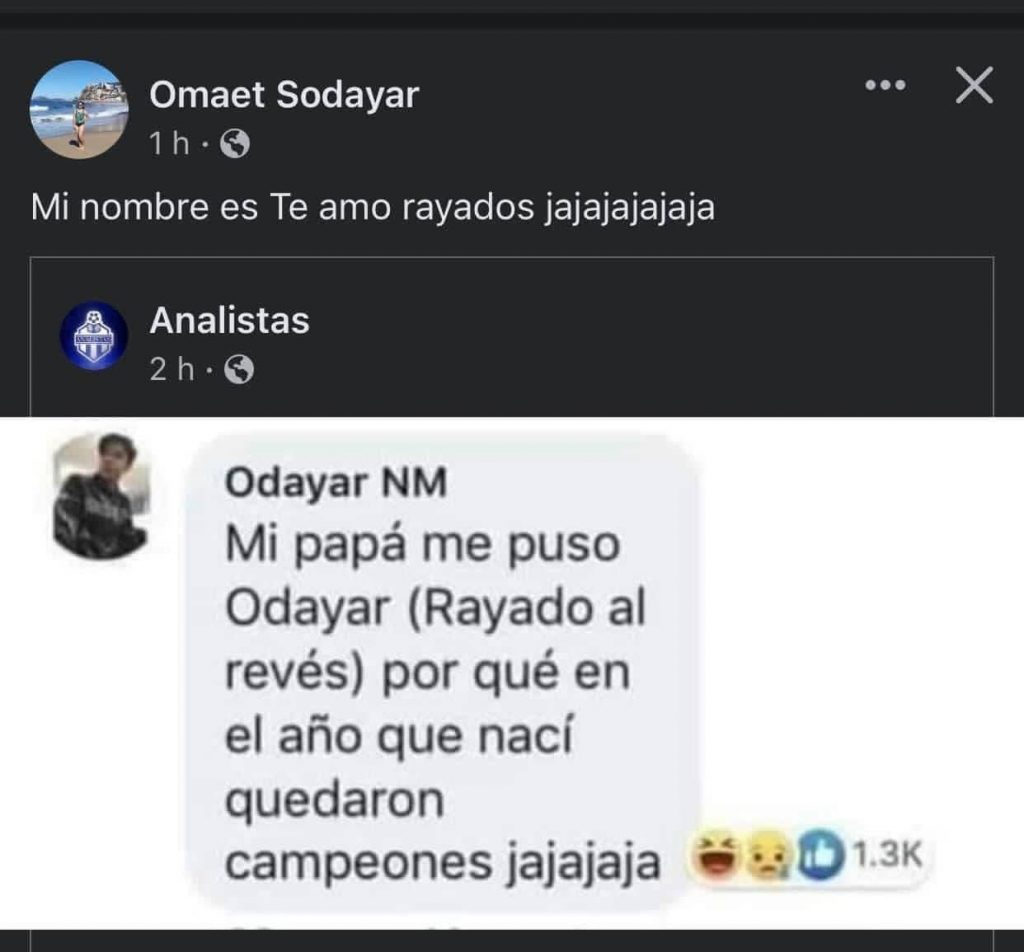The height and width of the screenshot is (952, 1024).
Task: Open Omaet Sodayar's profile name link
Action: coord(284,95)
